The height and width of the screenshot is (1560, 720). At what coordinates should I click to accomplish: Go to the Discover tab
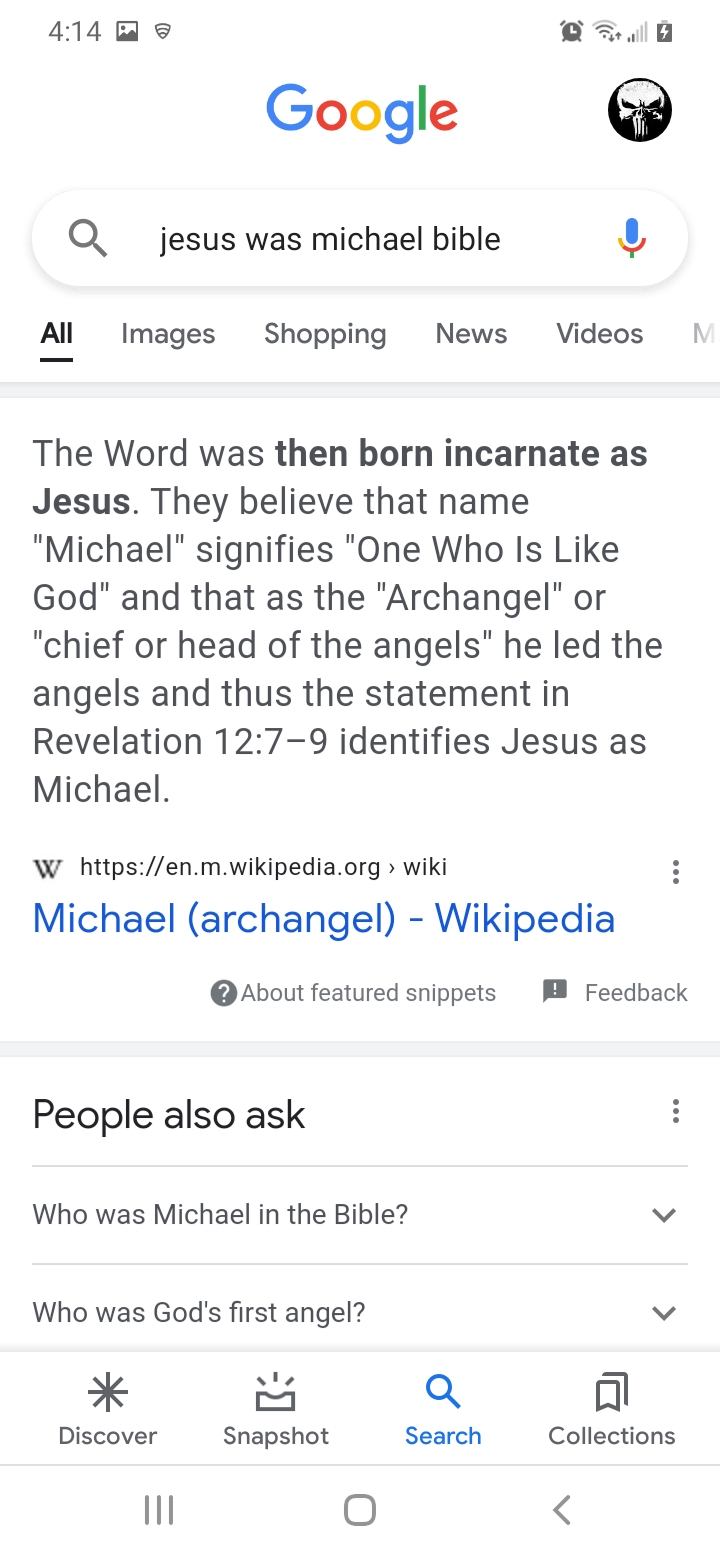point(108,1410)
